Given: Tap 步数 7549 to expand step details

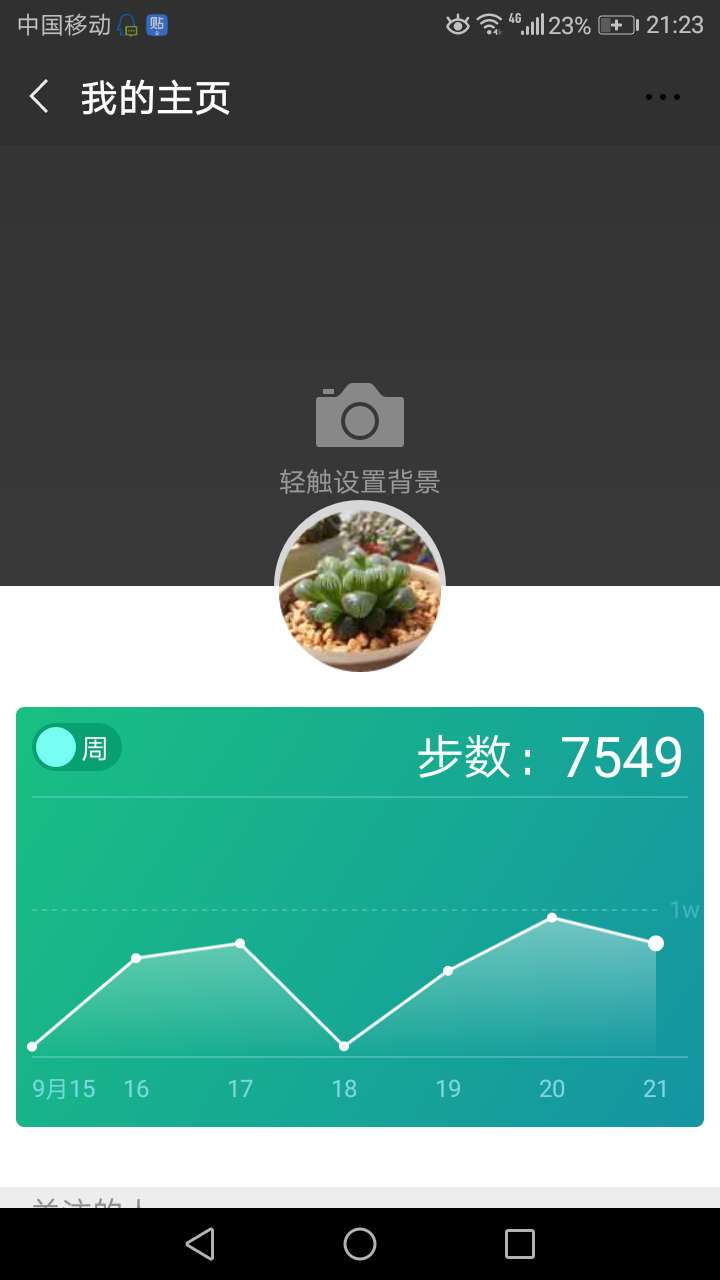Looking at the screenshot, I should 550,757.
